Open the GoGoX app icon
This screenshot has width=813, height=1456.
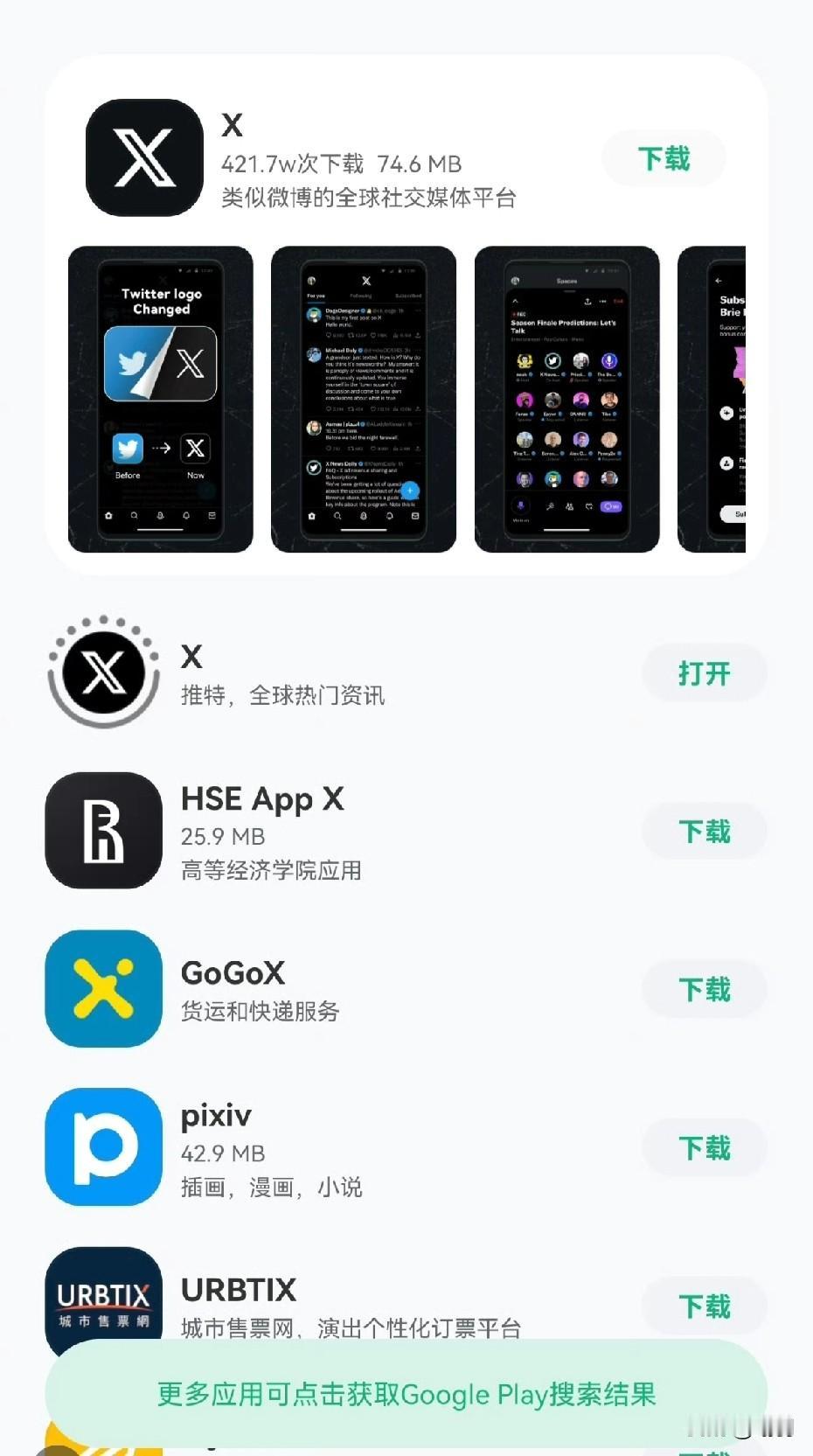103,989
